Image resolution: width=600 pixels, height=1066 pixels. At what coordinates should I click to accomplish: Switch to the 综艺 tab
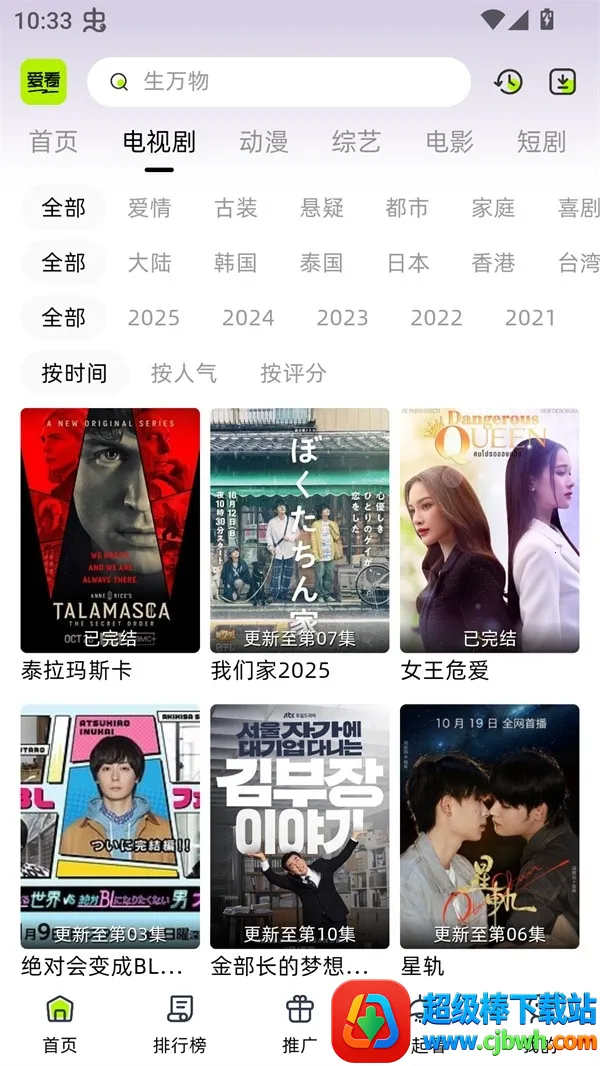[x=357, y=142]
